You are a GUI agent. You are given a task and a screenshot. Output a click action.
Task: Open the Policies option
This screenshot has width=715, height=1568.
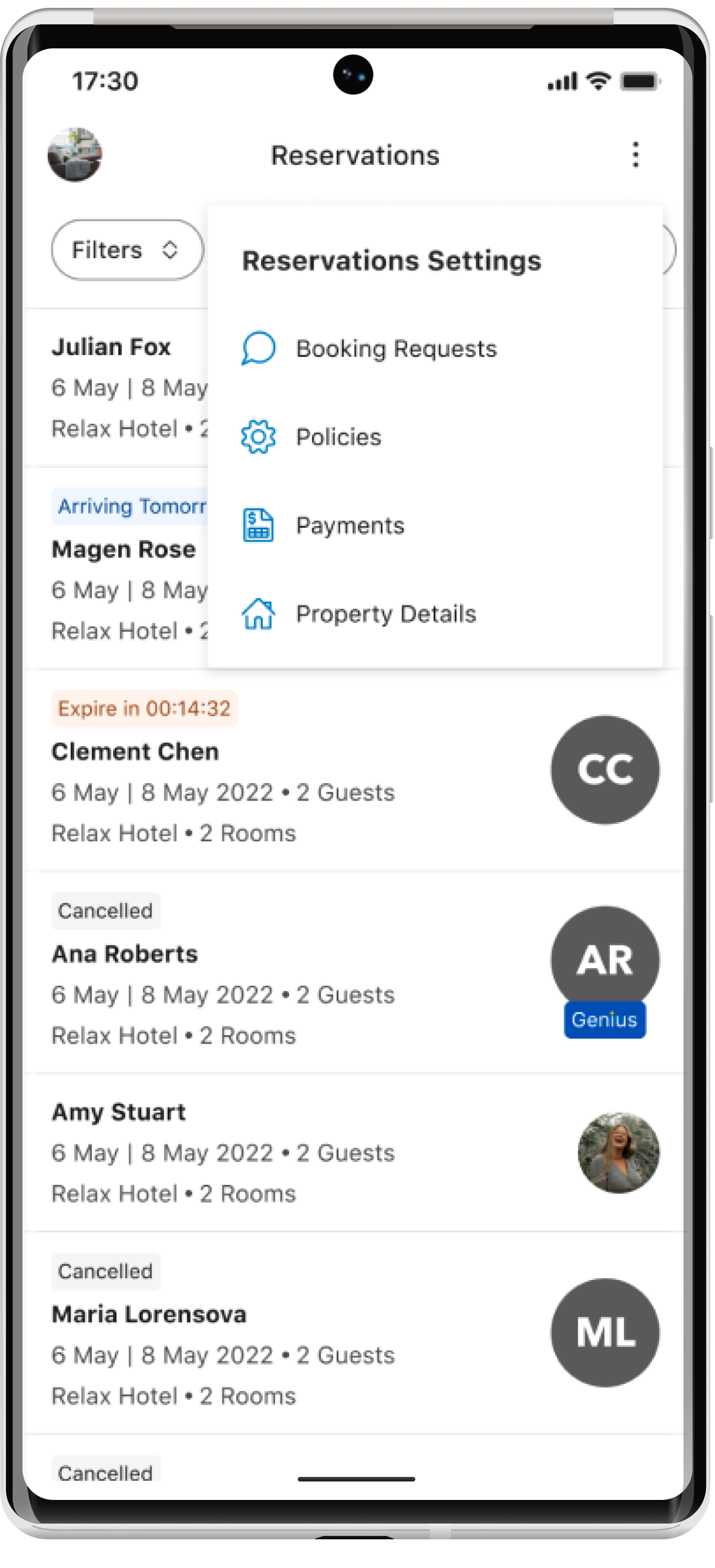tap(338, 437)
